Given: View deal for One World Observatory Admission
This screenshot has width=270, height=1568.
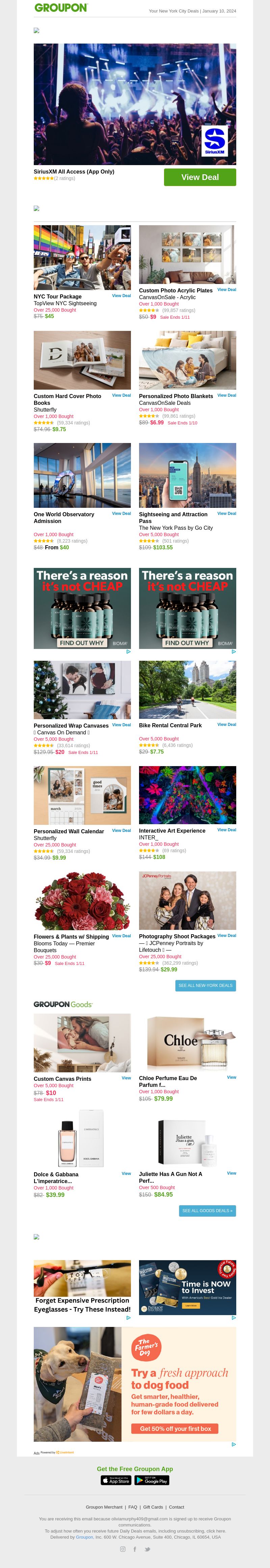Looking at the screenshot, I should (121, 514).
